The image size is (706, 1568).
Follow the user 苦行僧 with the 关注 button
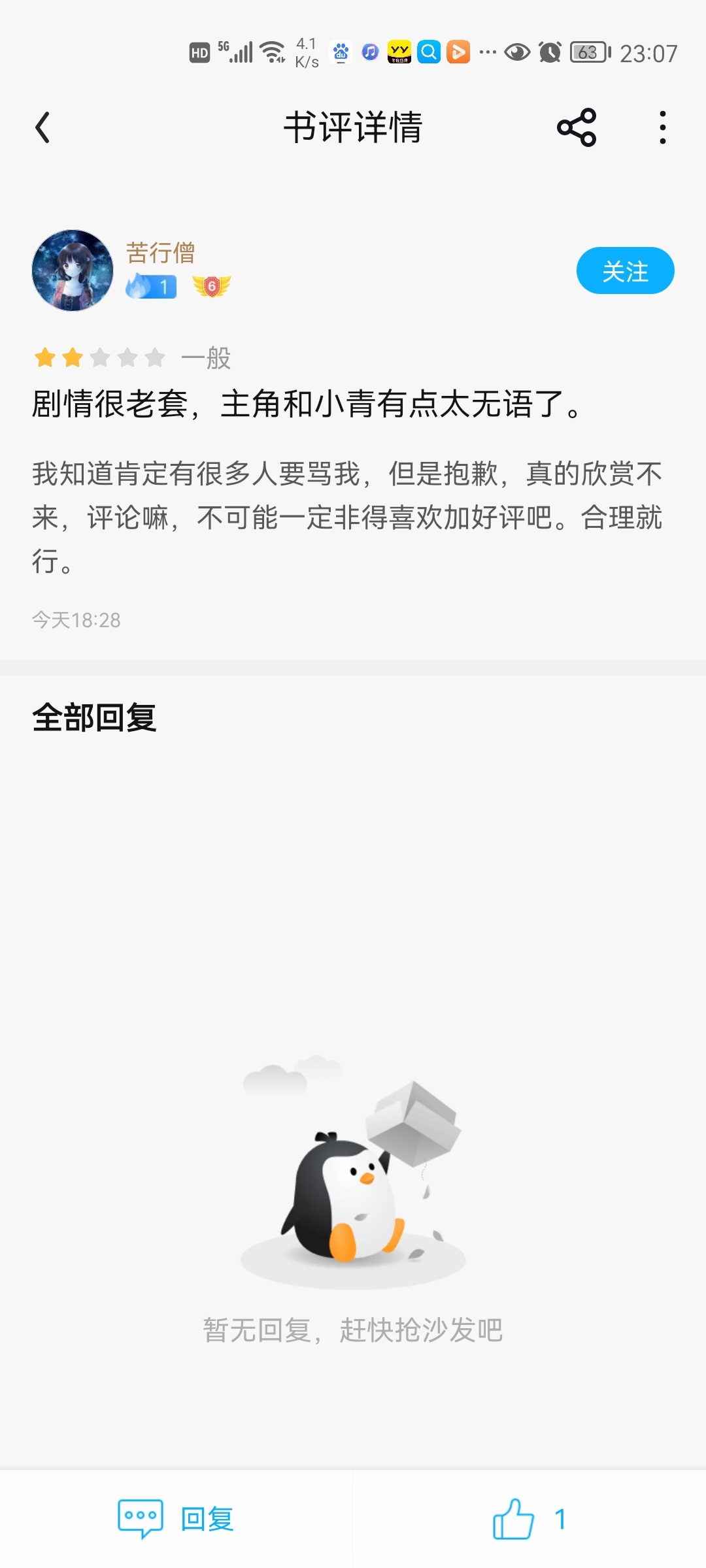point(624,270)
